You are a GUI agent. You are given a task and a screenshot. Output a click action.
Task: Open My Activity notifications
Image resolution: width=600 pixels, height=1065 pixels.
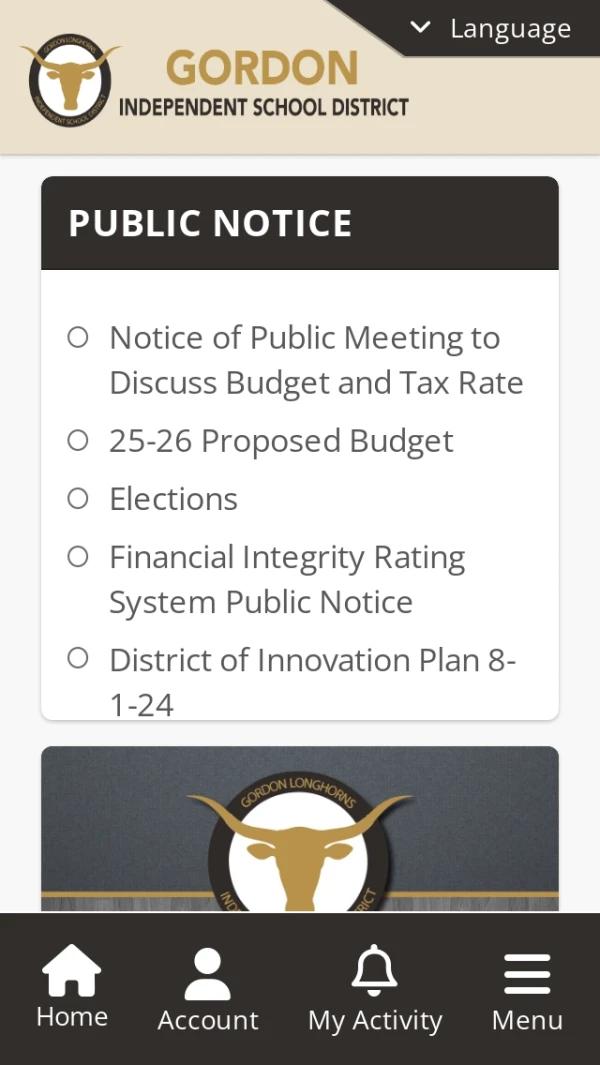(375, 990)
